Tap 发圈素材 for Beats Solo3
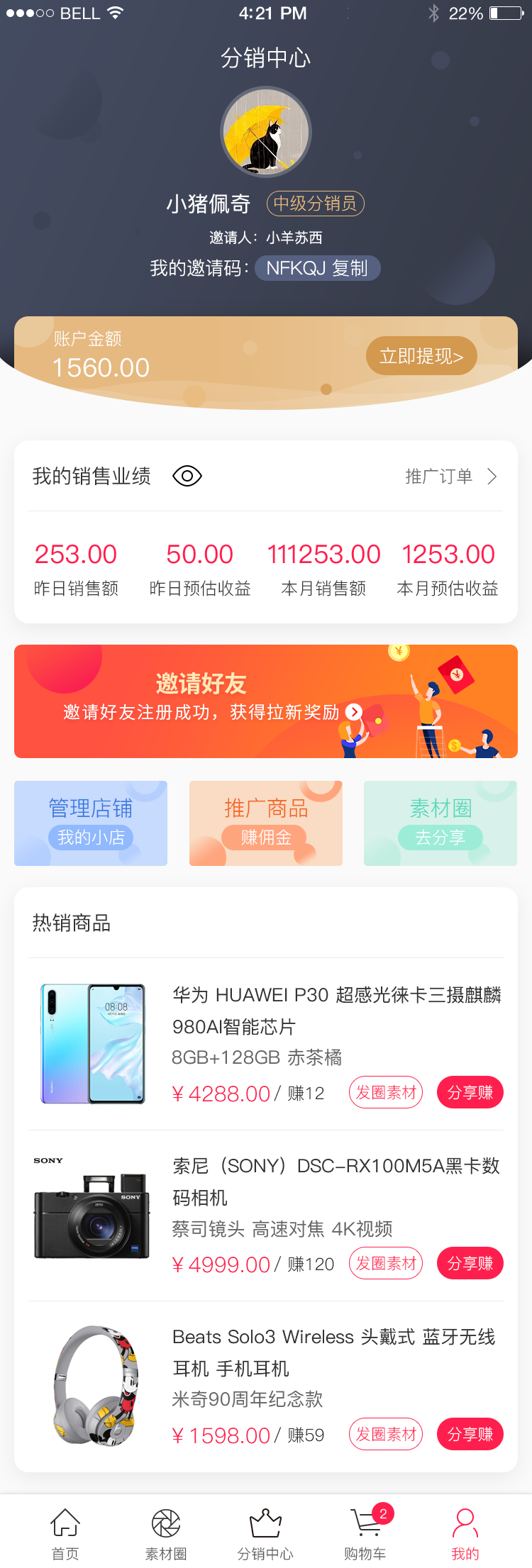 click(x=386, y=1434)
